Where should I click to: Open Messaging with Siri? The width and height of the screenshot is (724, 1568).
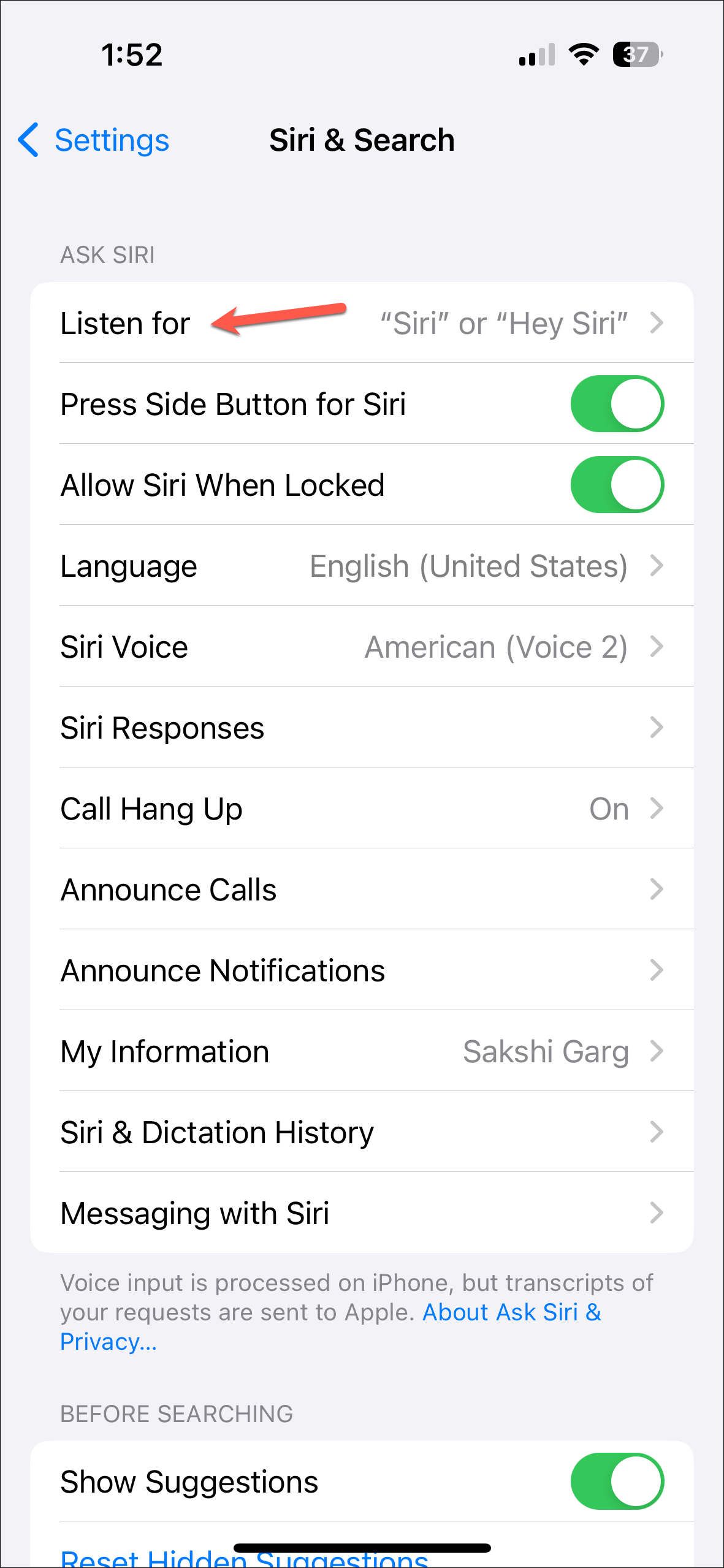(362, 1213)
